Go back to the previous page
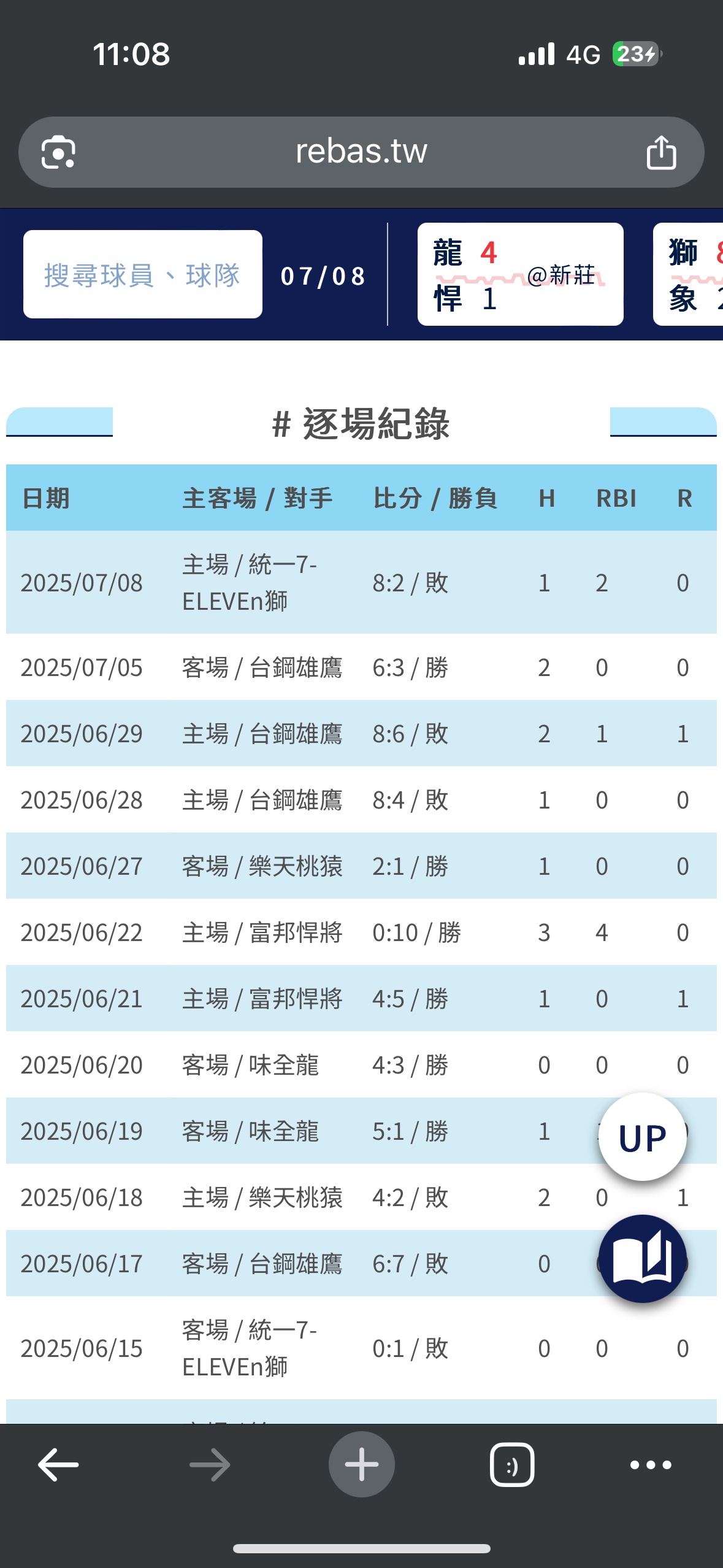Screen dimensions: 723x1568 click(x=58, y=1464)
